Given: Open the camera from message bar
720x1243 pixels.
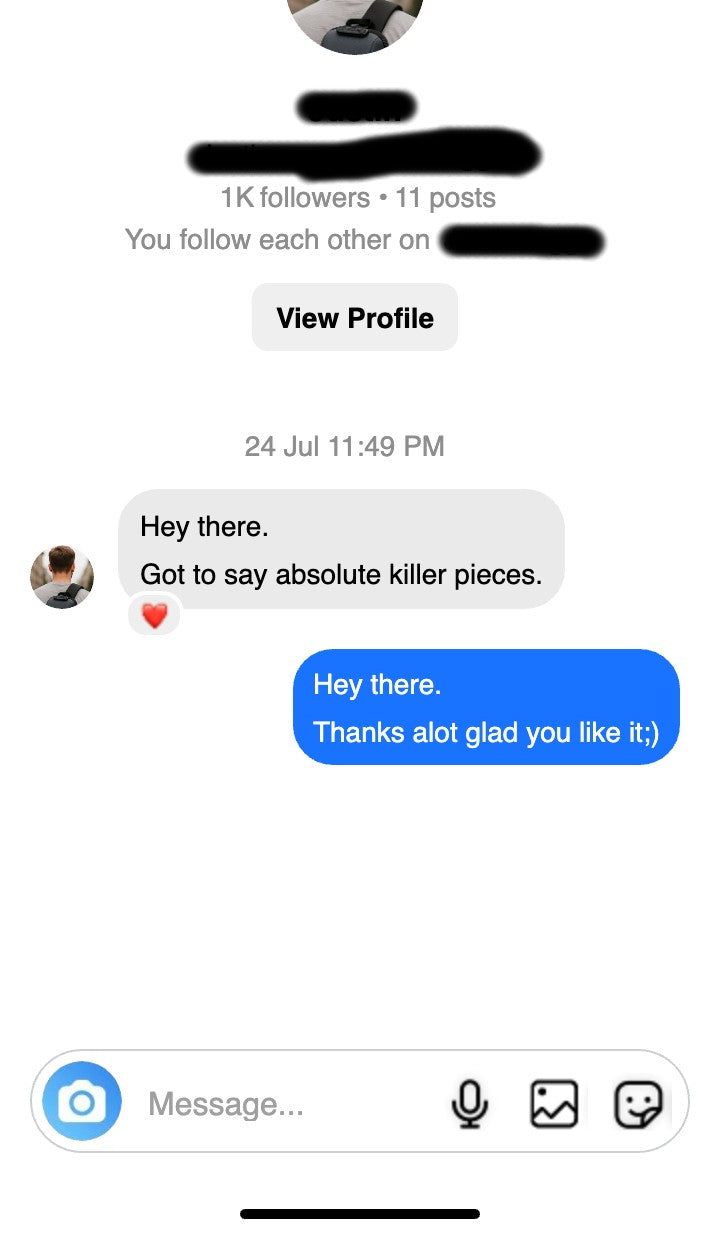Looking at the screenshot, I should 82,1102.
